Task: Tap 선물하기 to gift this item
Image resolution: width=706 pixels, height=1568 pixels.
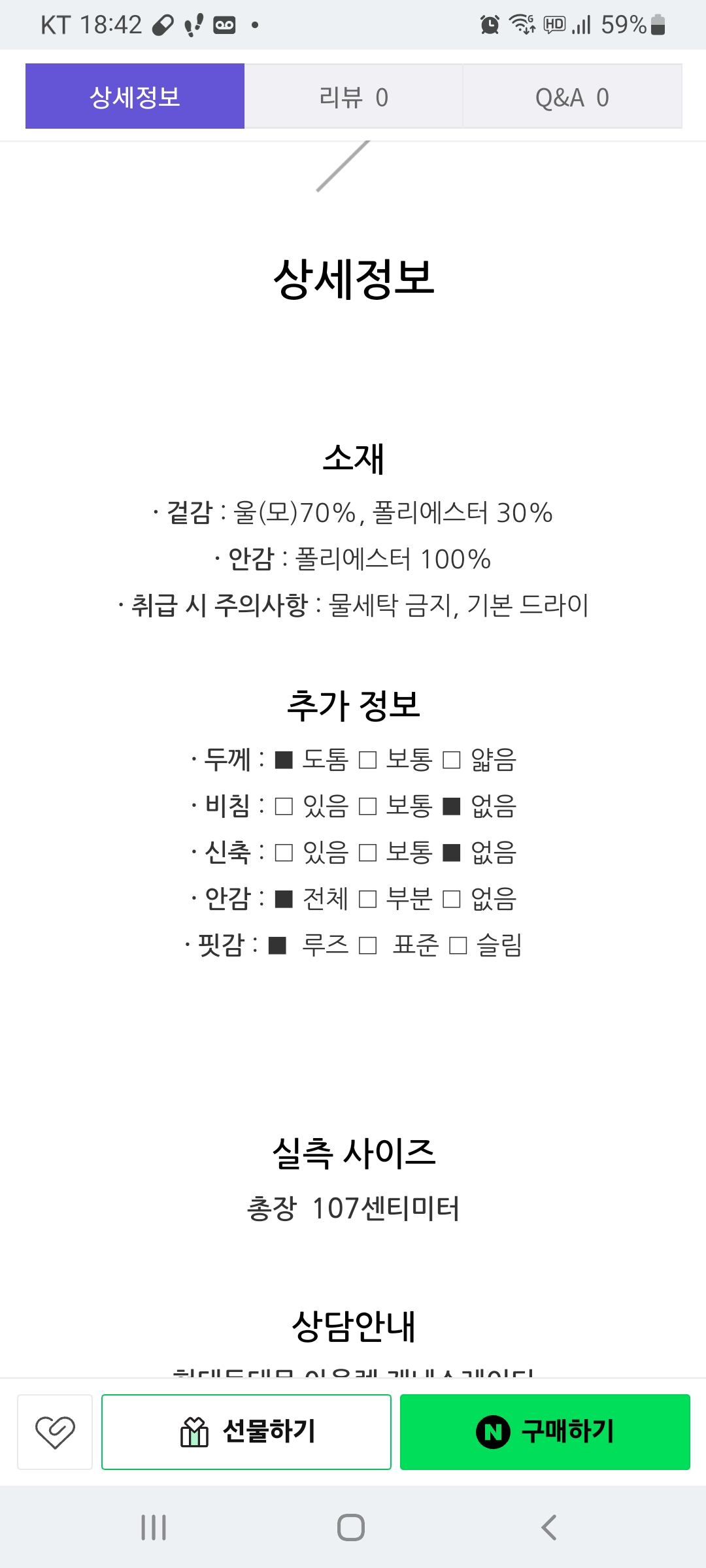Action: tap(246, 1432)
